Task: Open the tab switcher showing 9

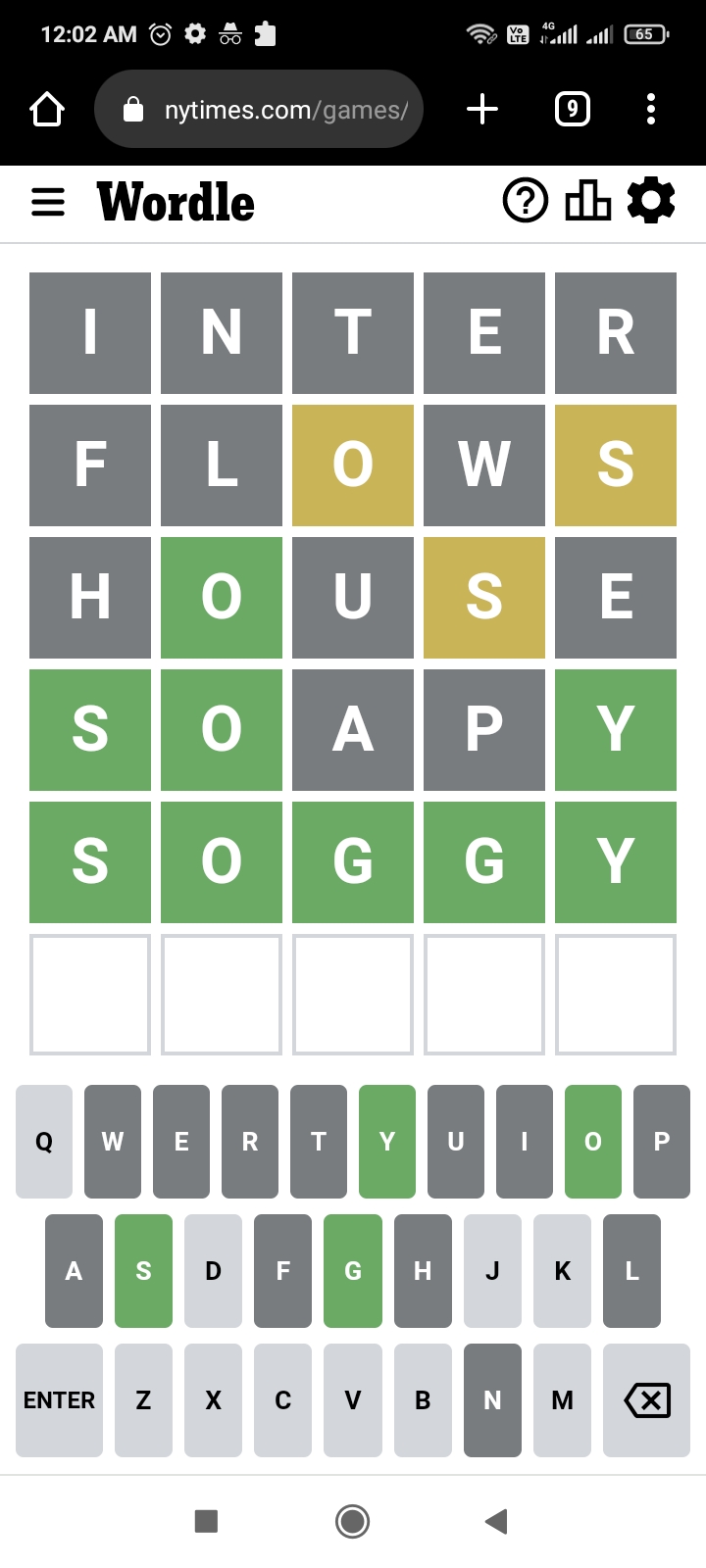Action: click(x=573, y=109)
